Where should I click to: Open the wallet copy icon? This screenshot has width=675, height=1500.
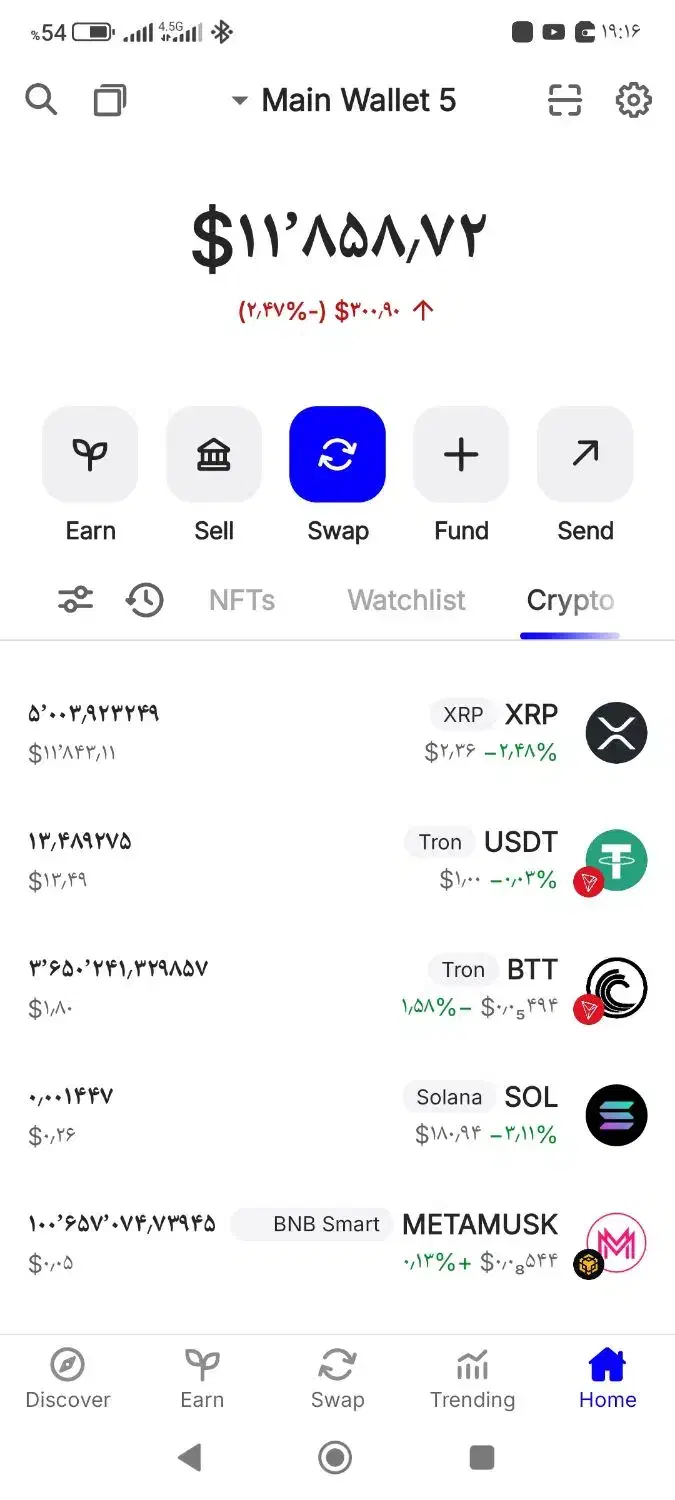click(109, 101)
